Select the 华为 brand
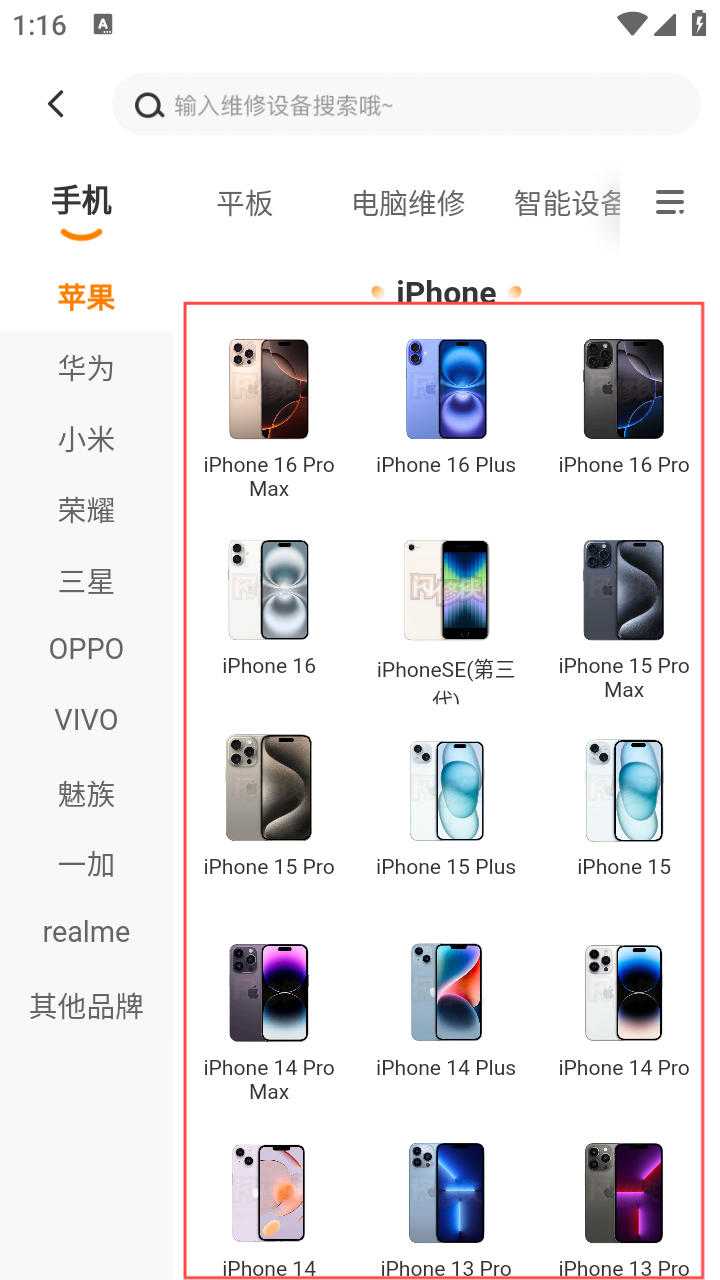Viewport: 720px width, 1280px height. pyautogui.click(x=86, y=368)
